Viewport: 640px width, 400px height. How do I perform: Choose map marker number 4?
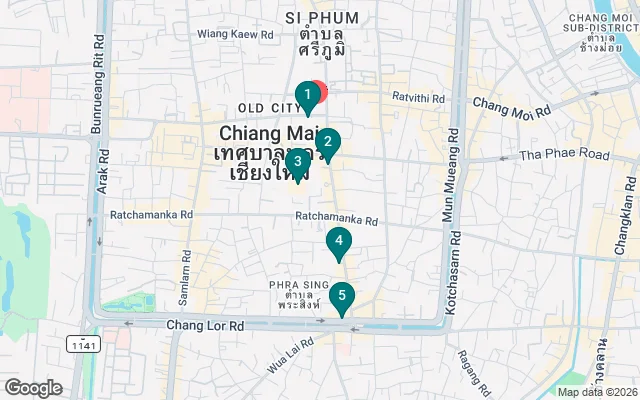339,241
